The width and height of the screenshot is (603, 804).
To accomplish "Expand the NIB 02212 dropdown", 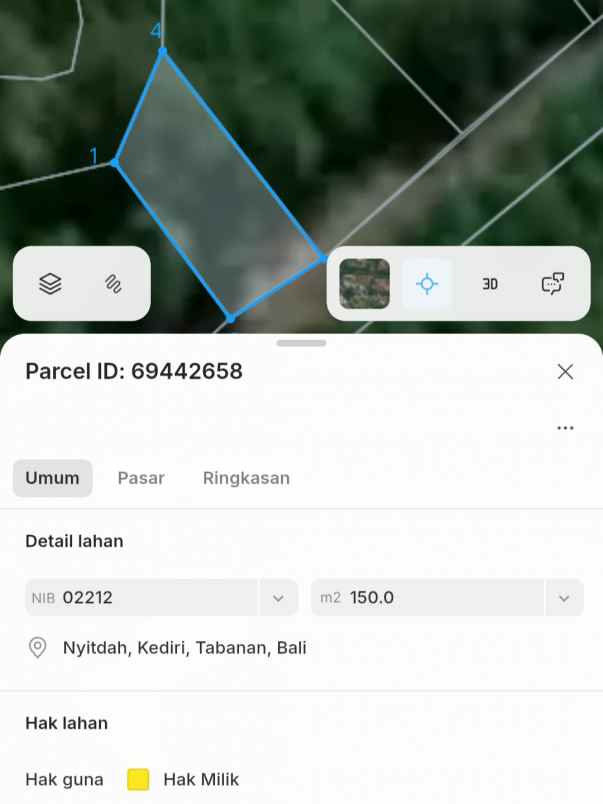I will (278, 598).
